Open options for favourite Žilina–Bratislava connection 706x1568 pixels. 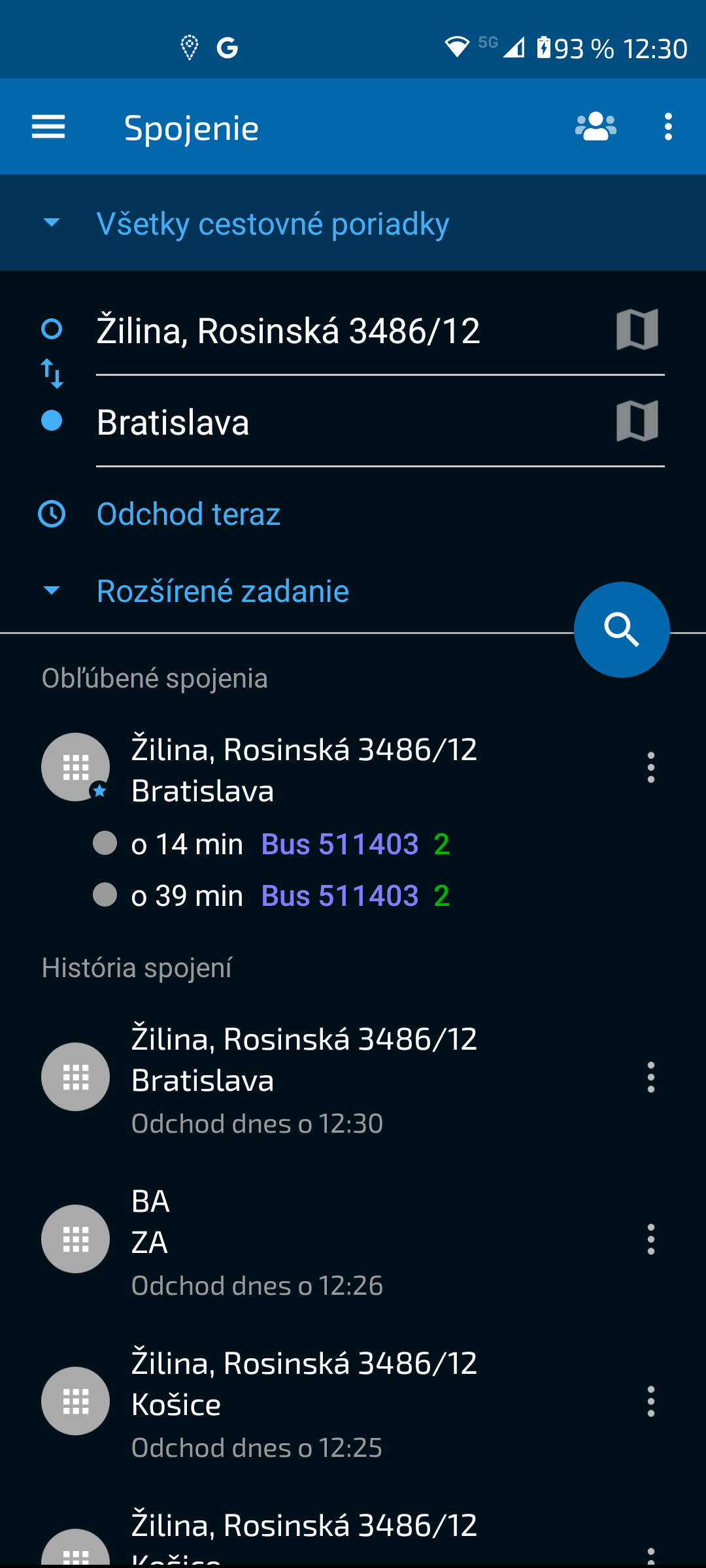tap(650, 767)
